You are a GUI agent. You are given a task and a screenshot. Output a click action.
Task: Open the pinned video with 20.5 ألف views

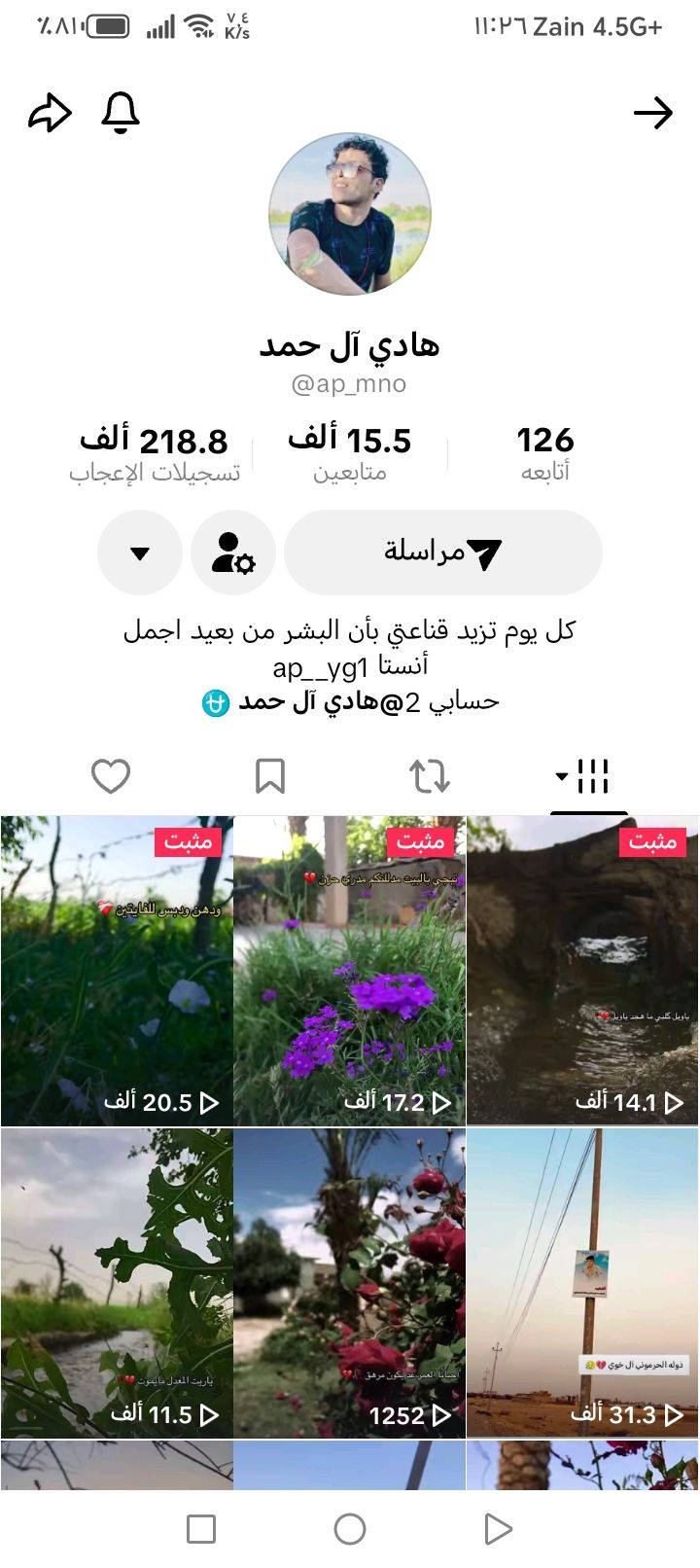tap(117, 971)
